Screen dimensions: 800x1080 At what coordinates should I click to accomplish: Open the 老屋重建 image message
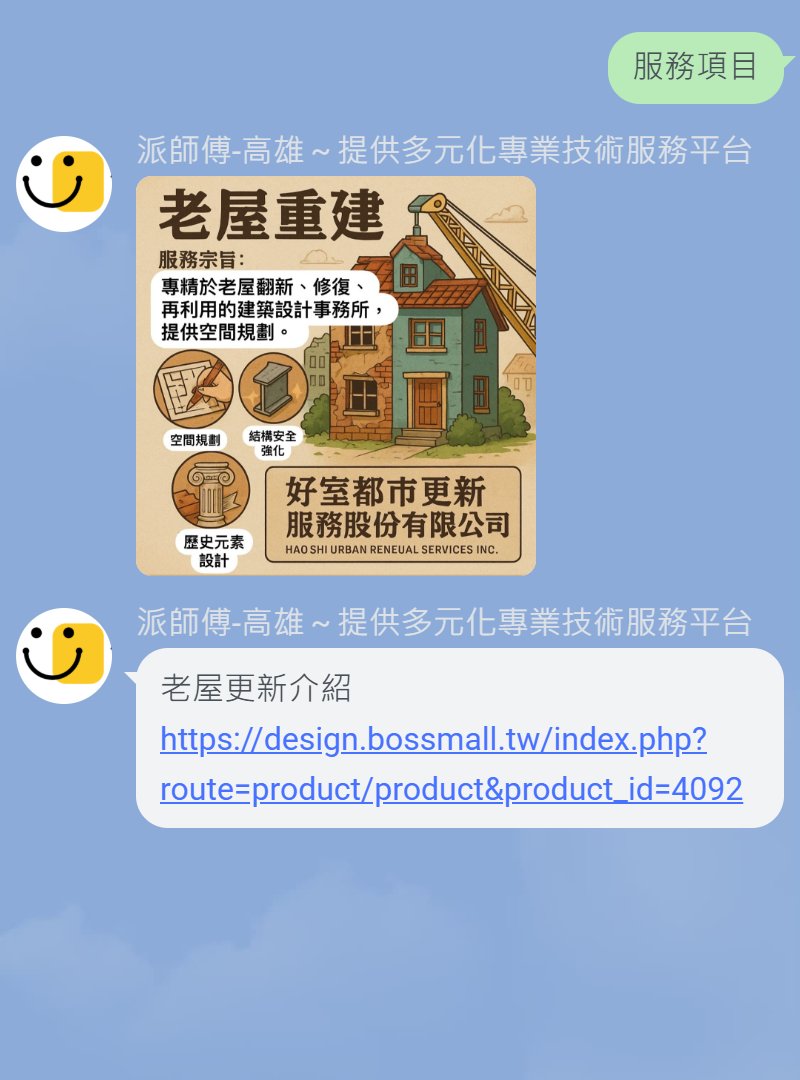(x=336, y=376)
